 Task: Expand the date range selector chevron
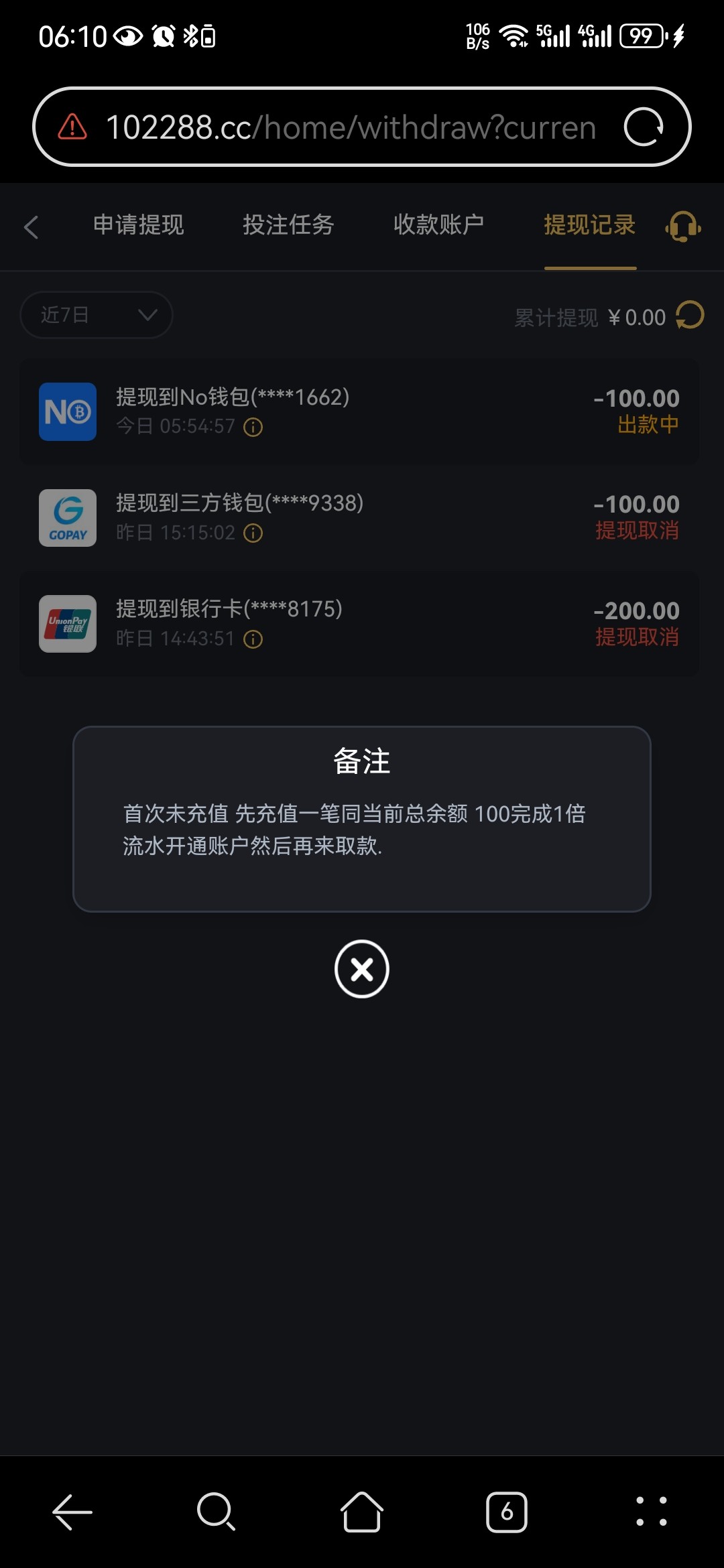coord(146,315)
